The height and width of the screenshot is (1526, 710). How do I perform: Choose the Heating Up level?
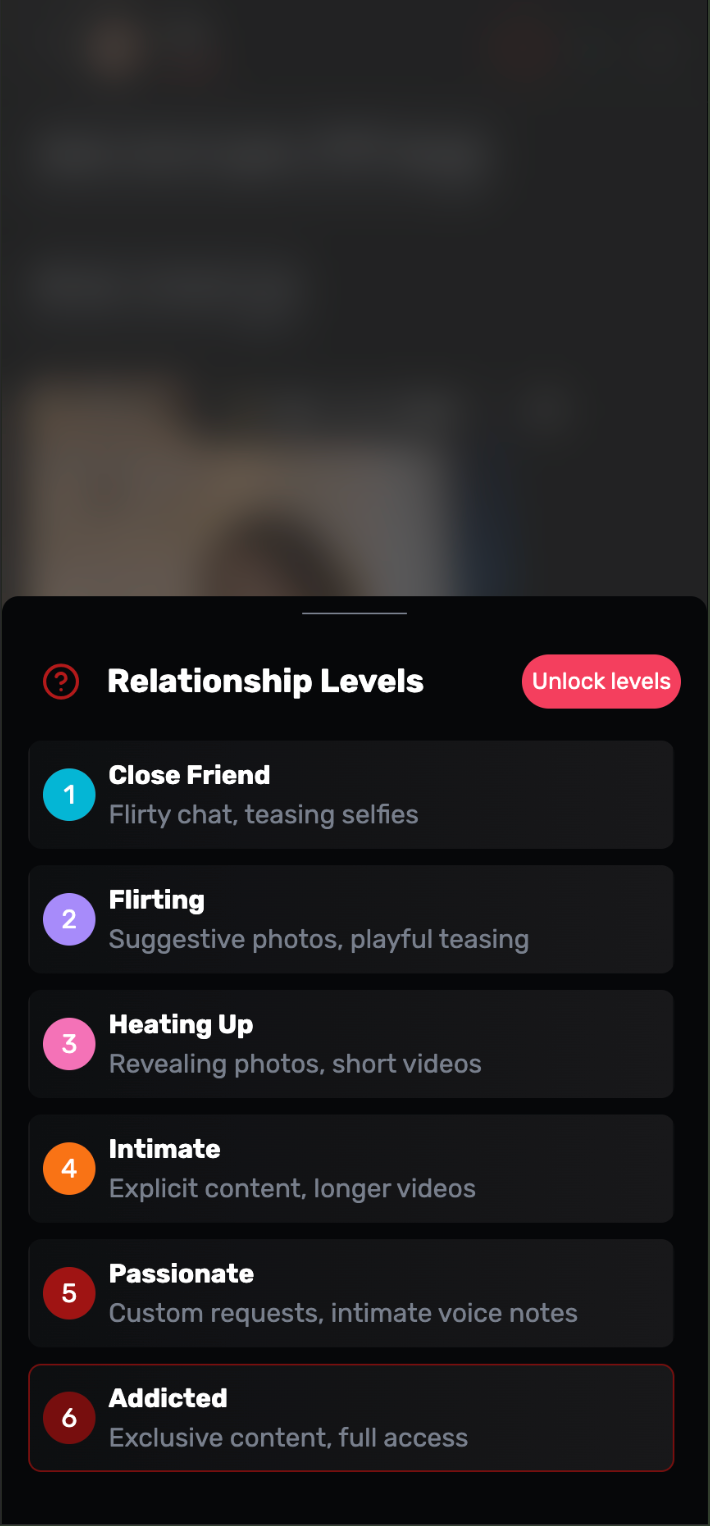[350, 1044]
